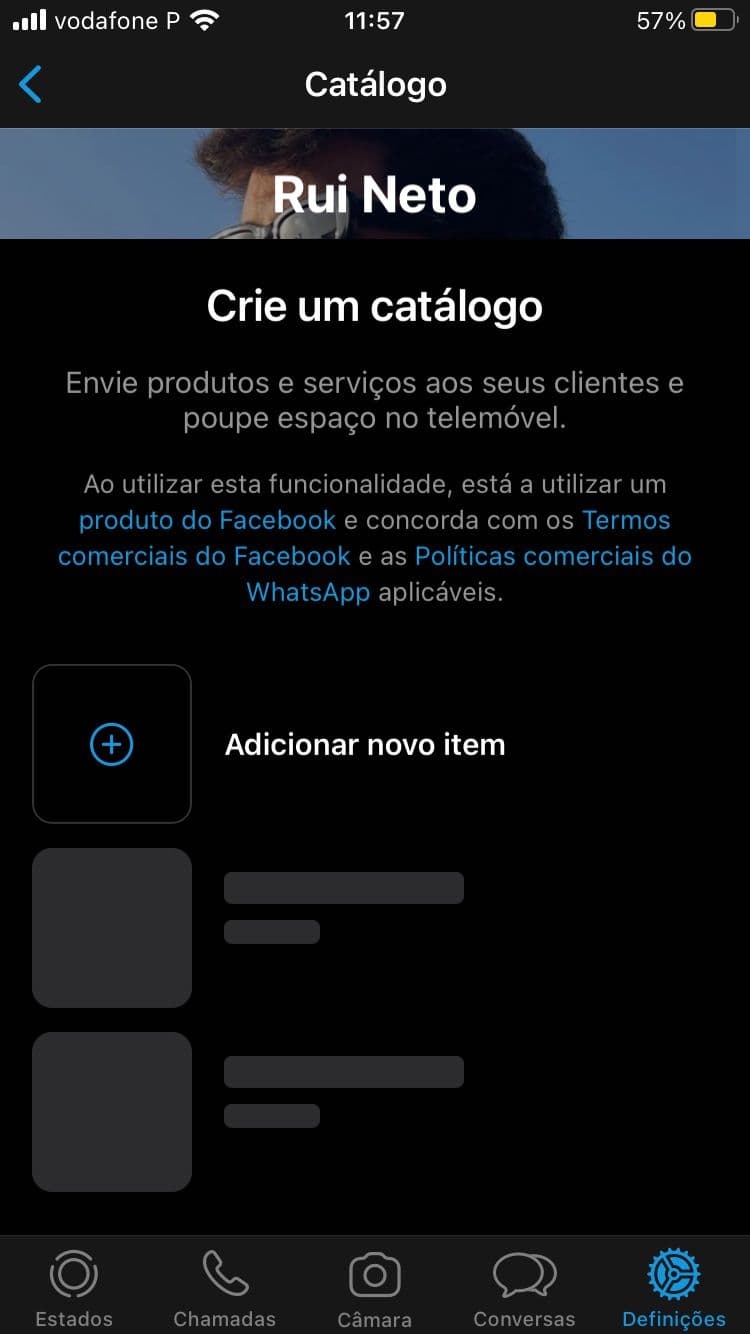750x1334 pixels.
Task: Switch to the Estados tab
Action: click(x=74, y=1288)
